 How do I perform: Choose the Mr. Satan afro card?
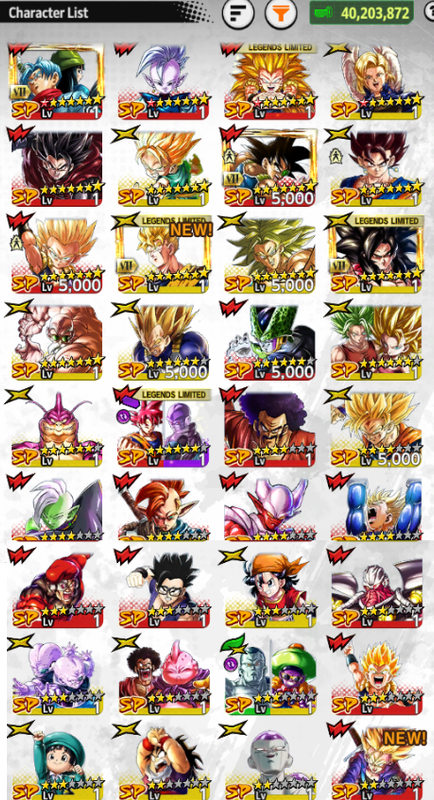click(x=269, y=428)
